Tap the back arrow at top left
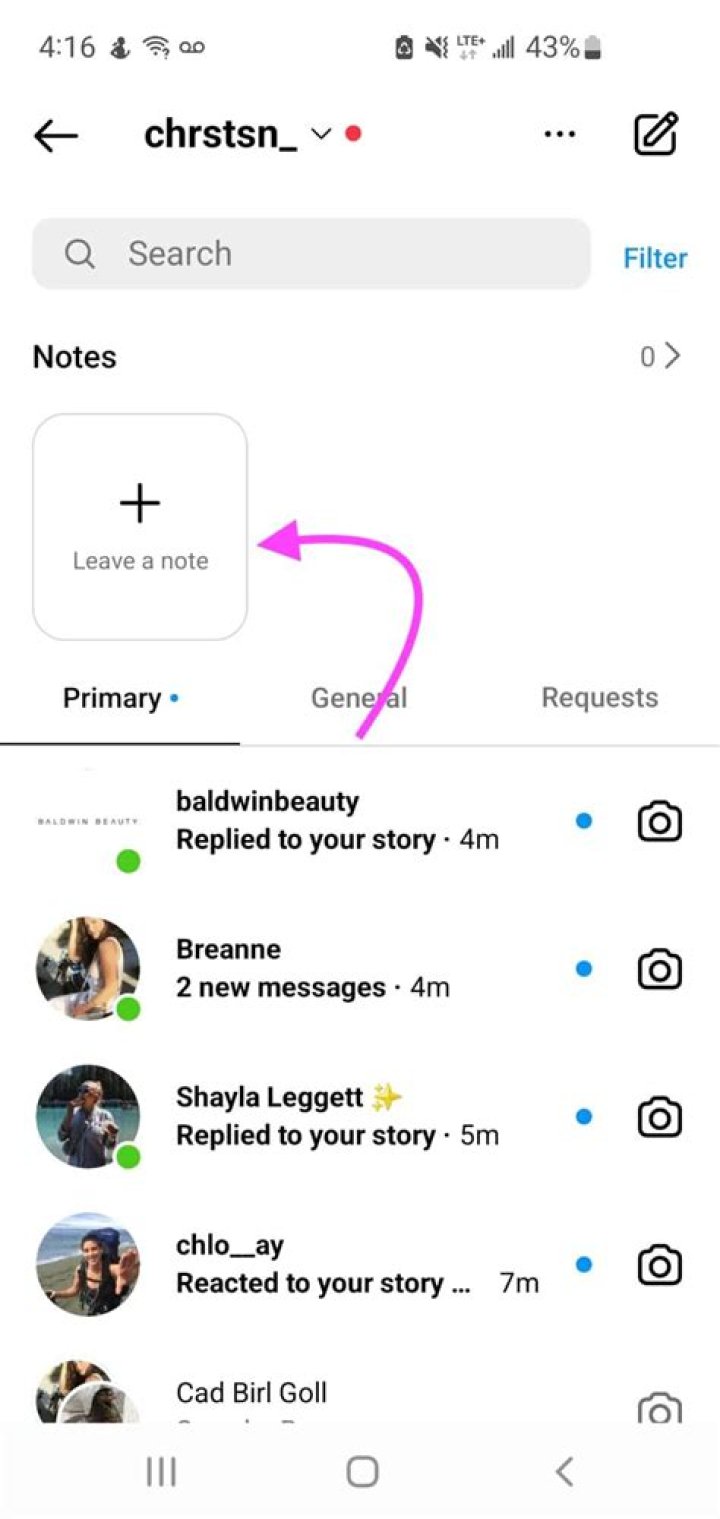Viewport: 720px width, 1519px height. click(55, 134)
